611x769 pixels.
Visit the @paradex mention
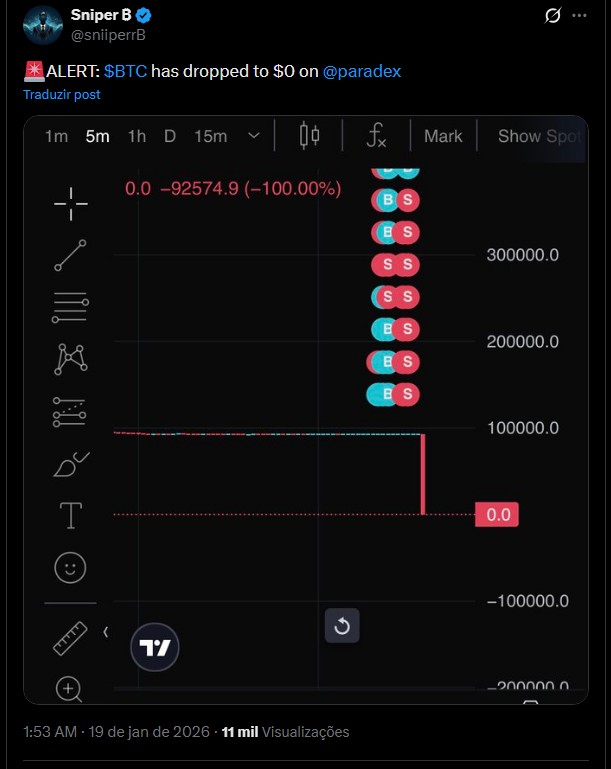[x=361, y=73]
